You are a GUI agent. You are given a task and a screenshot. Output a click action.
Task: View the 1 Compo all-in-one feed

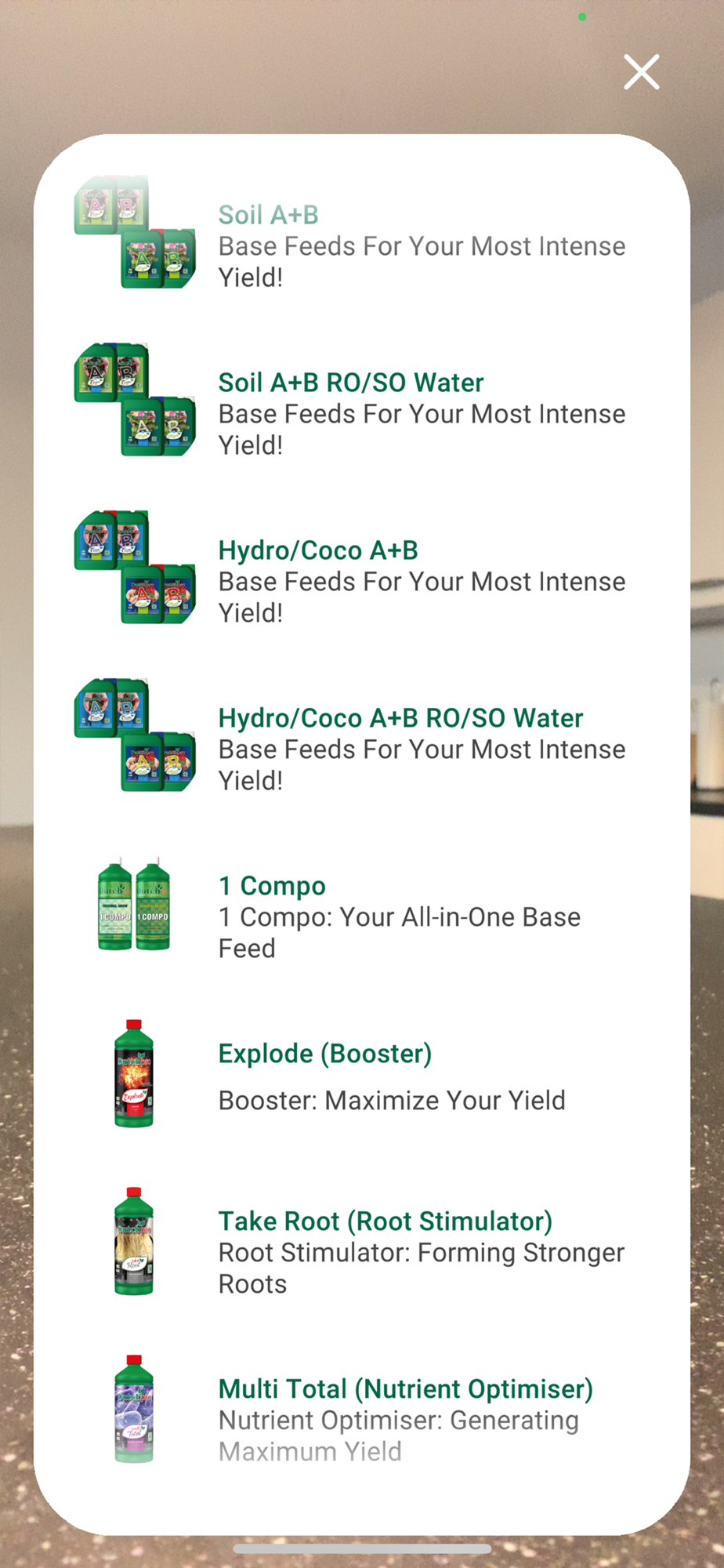coord(362,903)
